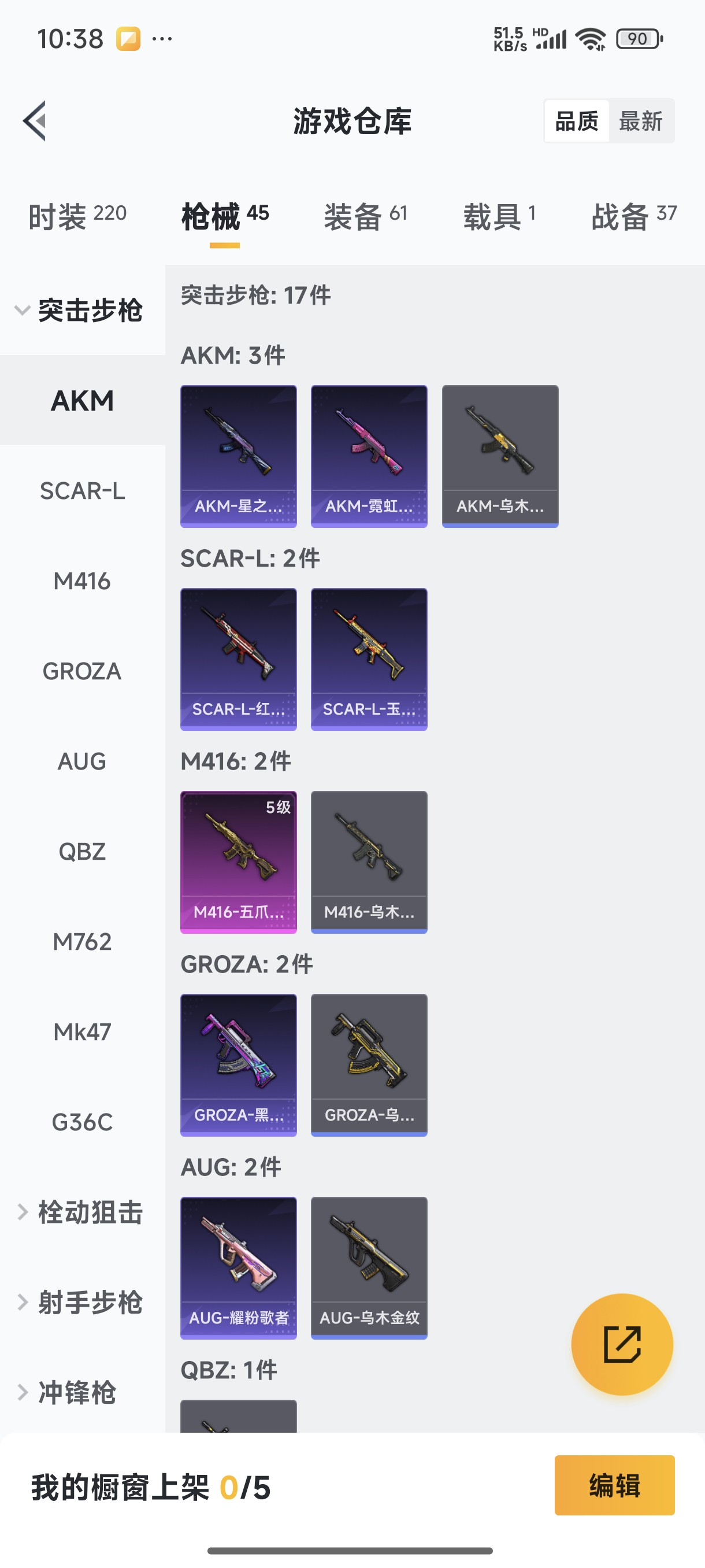Switch to the 装备 tab
Screen dimensions: 705x1568
point(365,216)
